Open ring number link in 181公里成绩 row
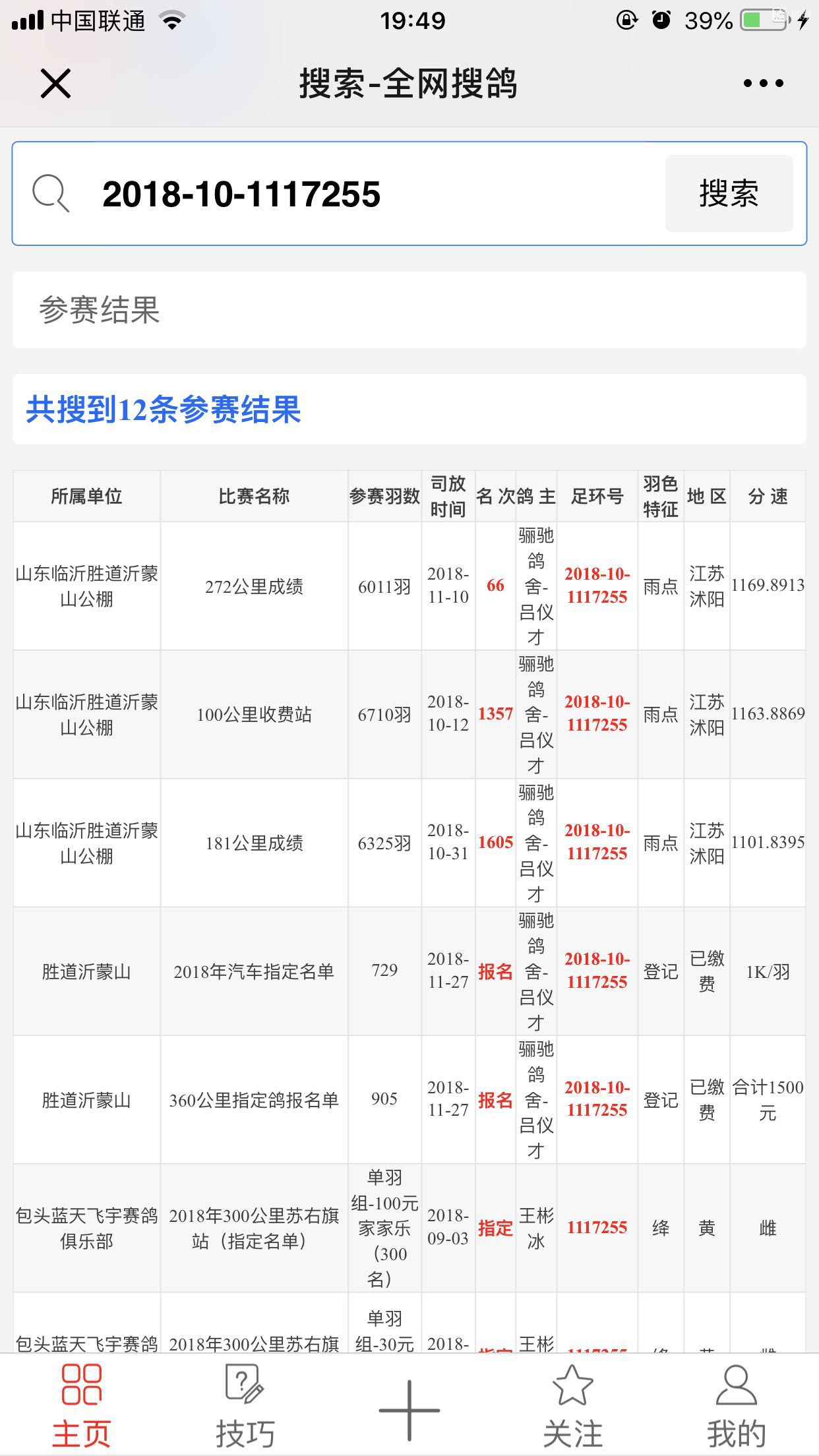Image resolution: width=819 pixels, height=1456 pixels. coord(597,842)
